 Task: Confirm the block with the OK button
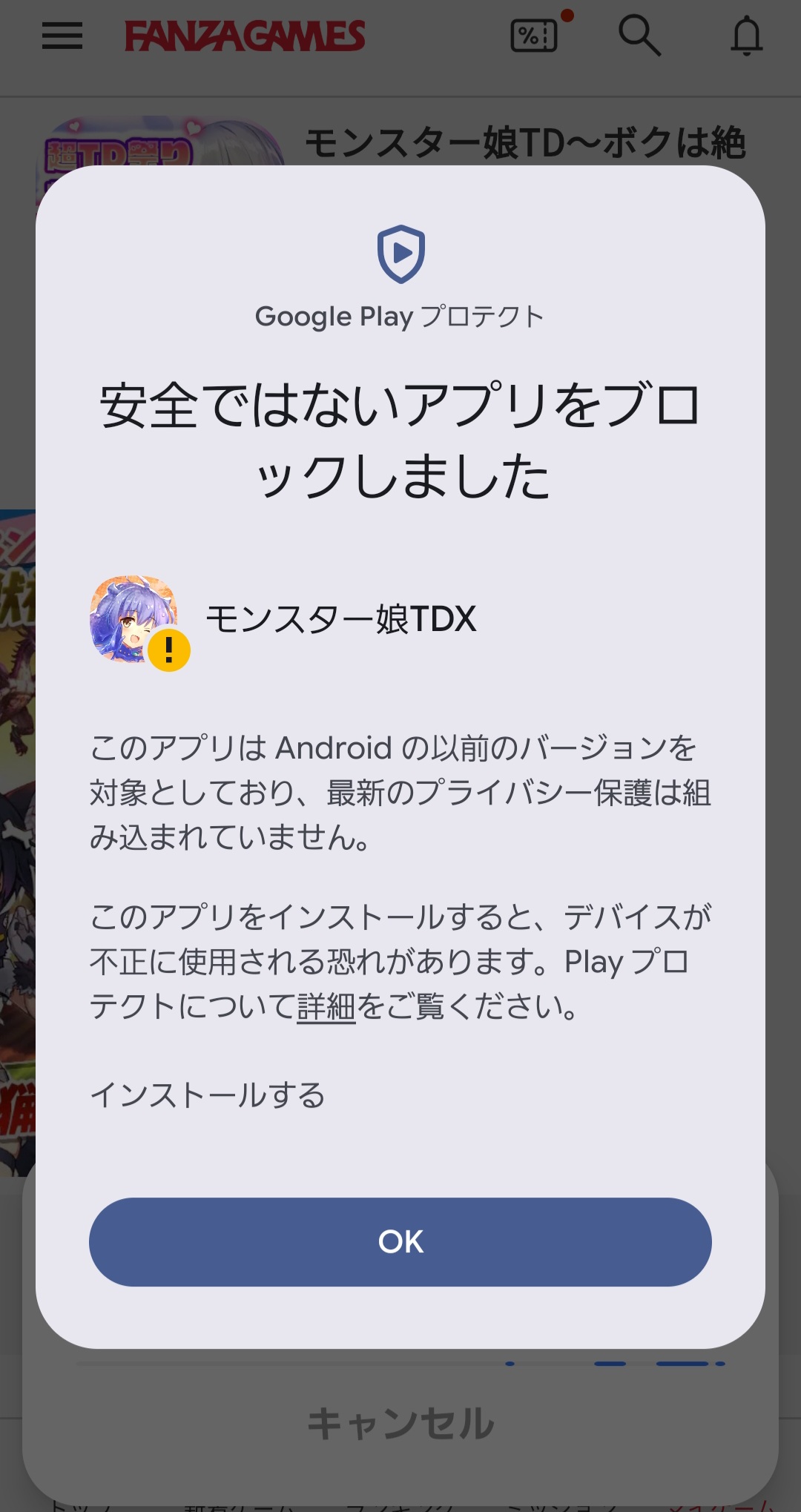pos(400,1241)
